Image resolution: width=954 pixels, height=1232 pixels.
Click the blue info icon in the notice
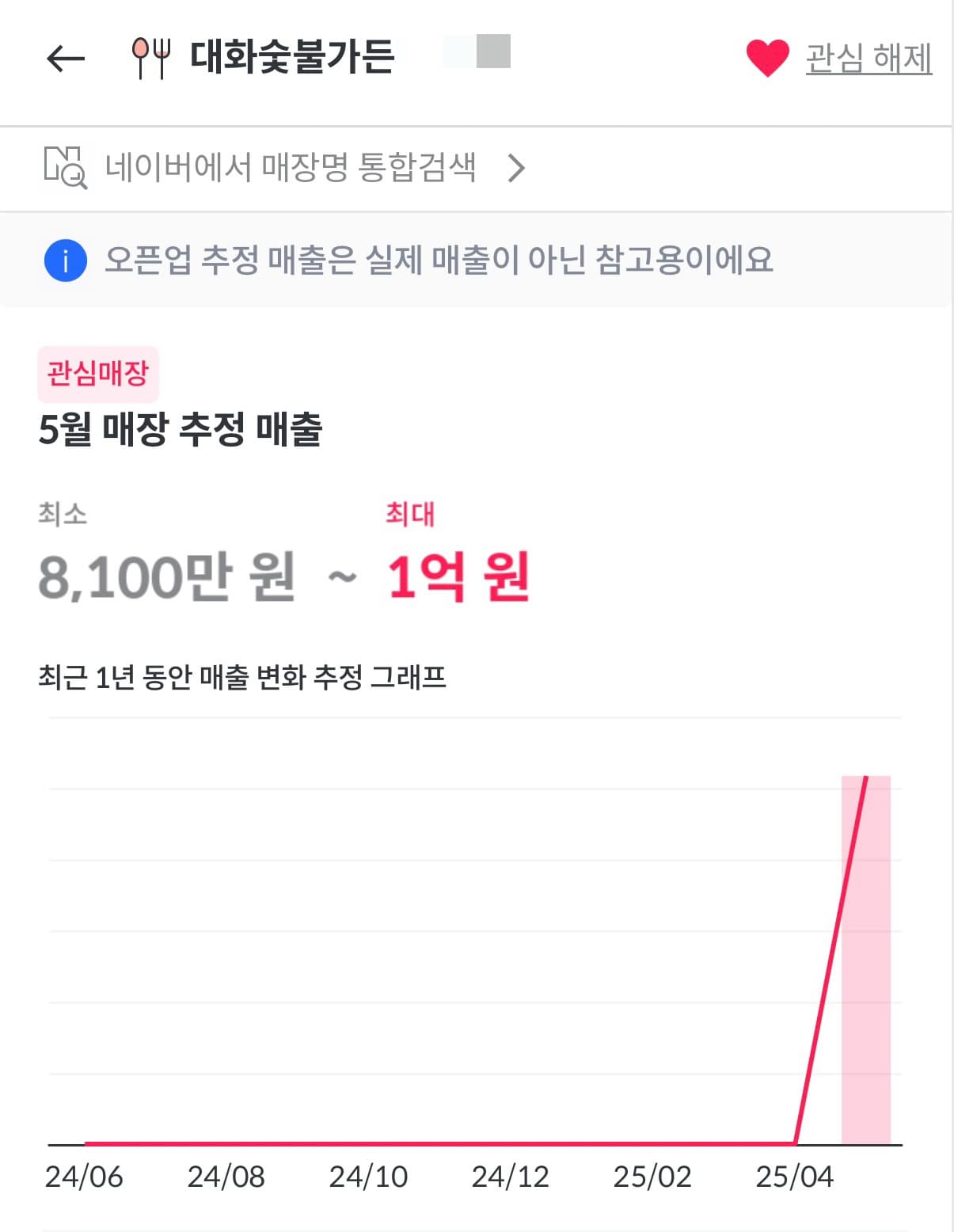[64, 258]
